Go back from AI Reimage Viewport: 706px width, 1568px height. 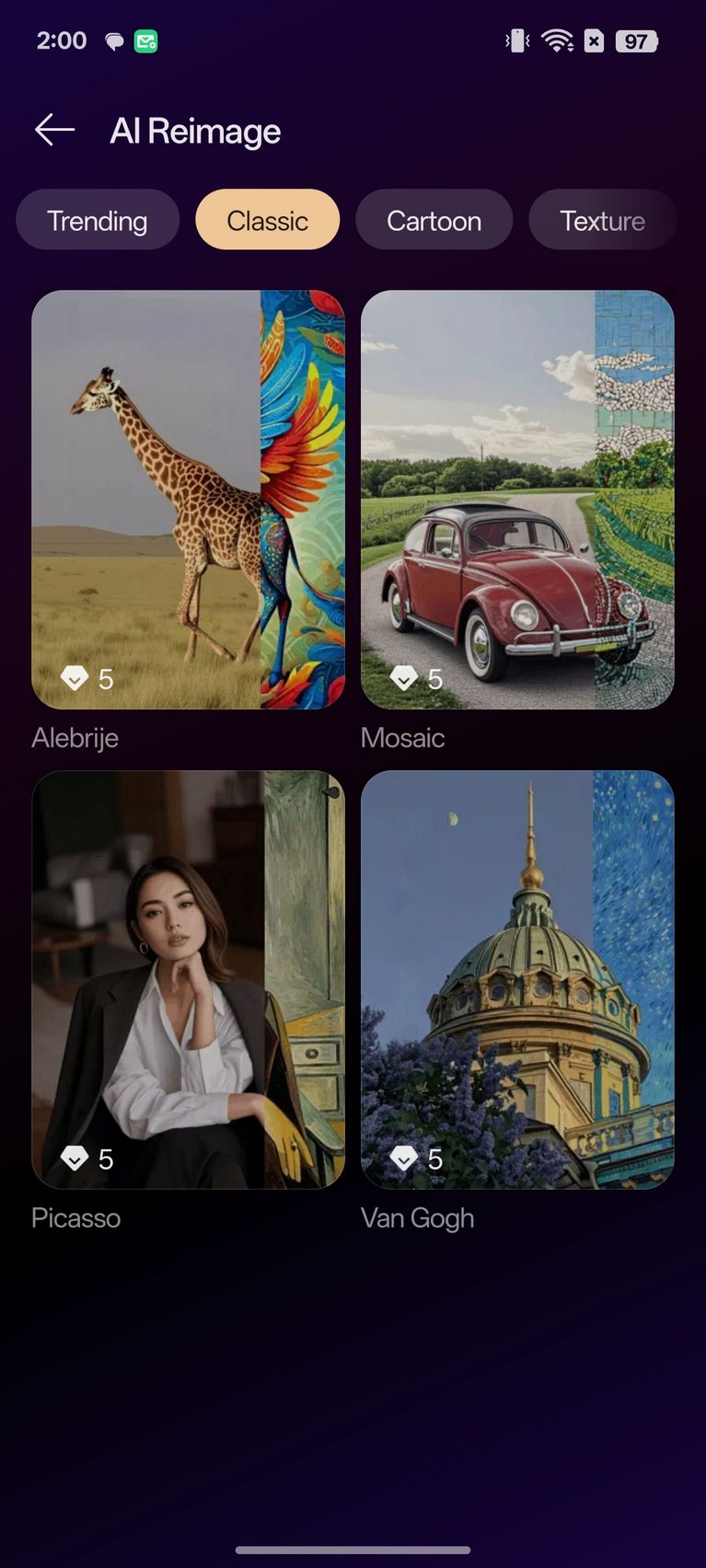tap(54, 131)
